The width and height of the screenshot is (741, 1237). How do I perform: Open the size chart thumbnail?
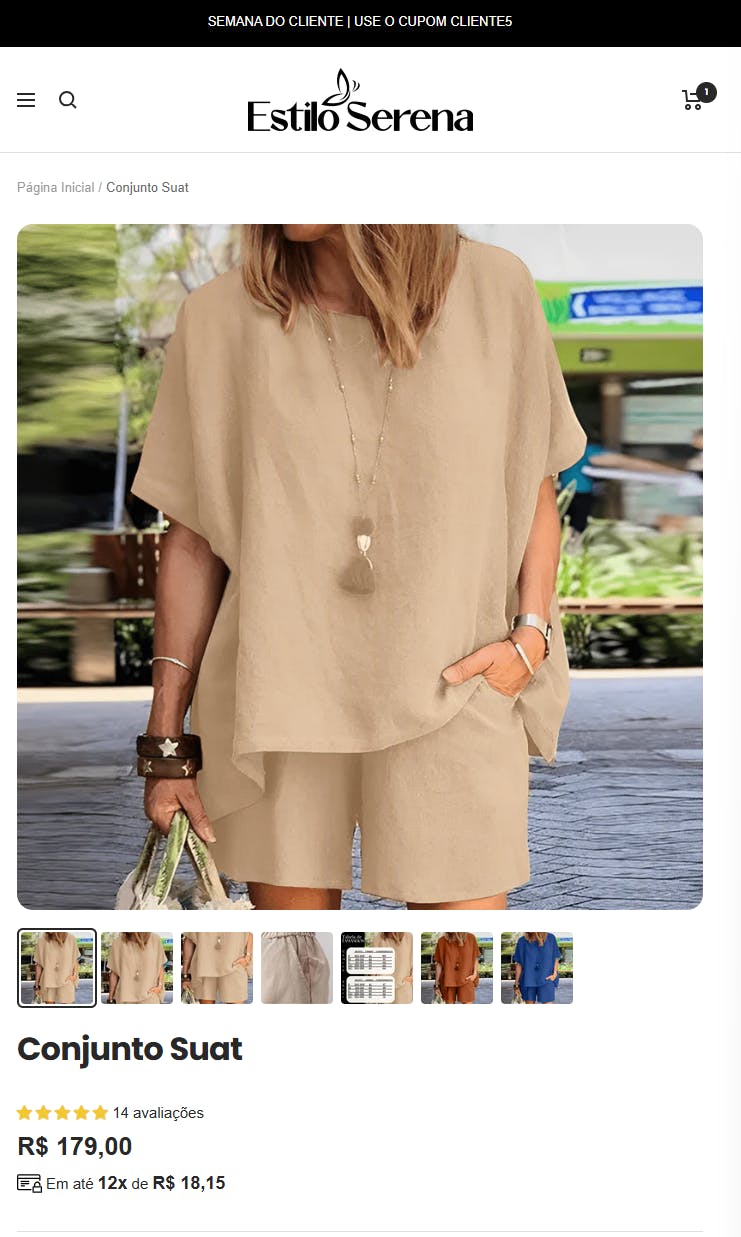tap(377, 968)
